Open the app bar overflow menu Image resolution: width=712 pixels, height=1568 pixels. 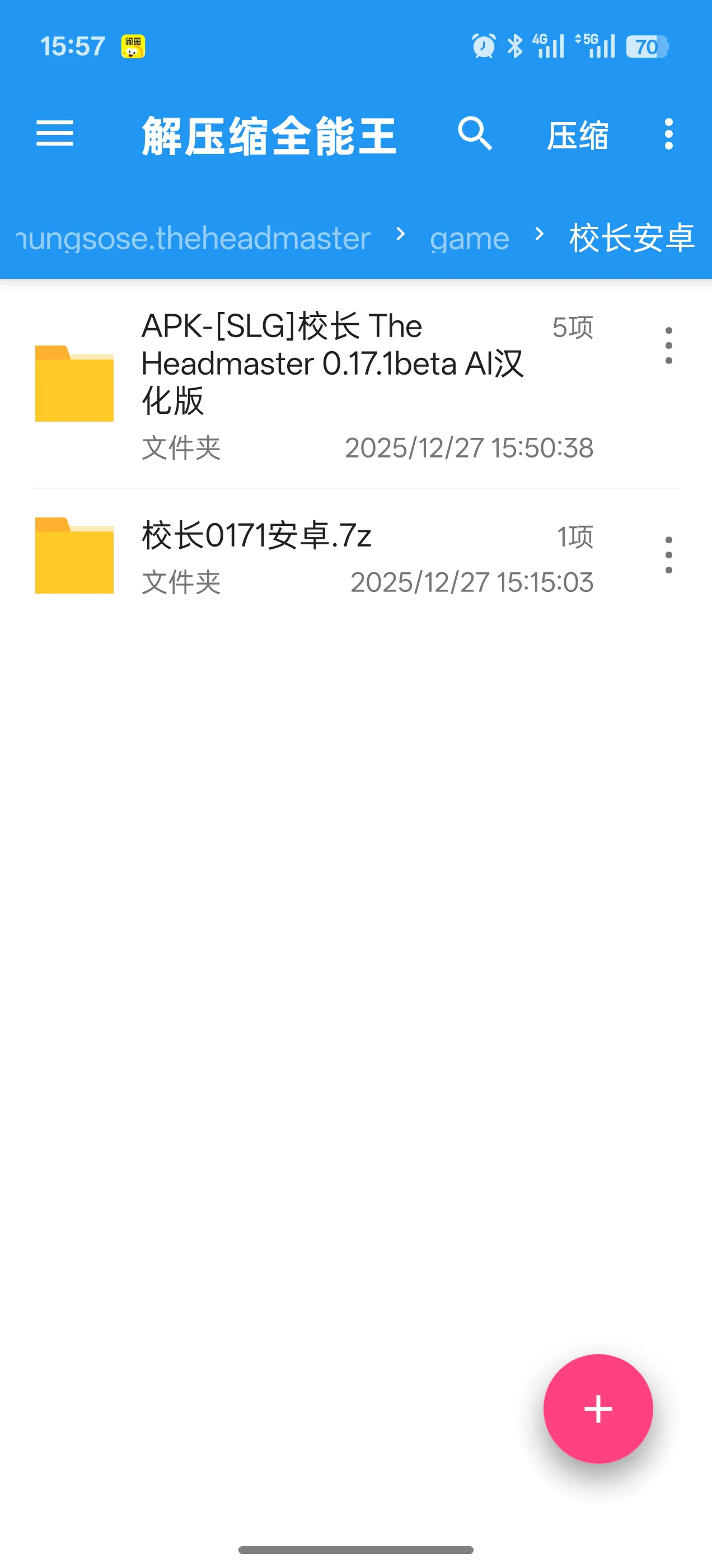point(668,133)
